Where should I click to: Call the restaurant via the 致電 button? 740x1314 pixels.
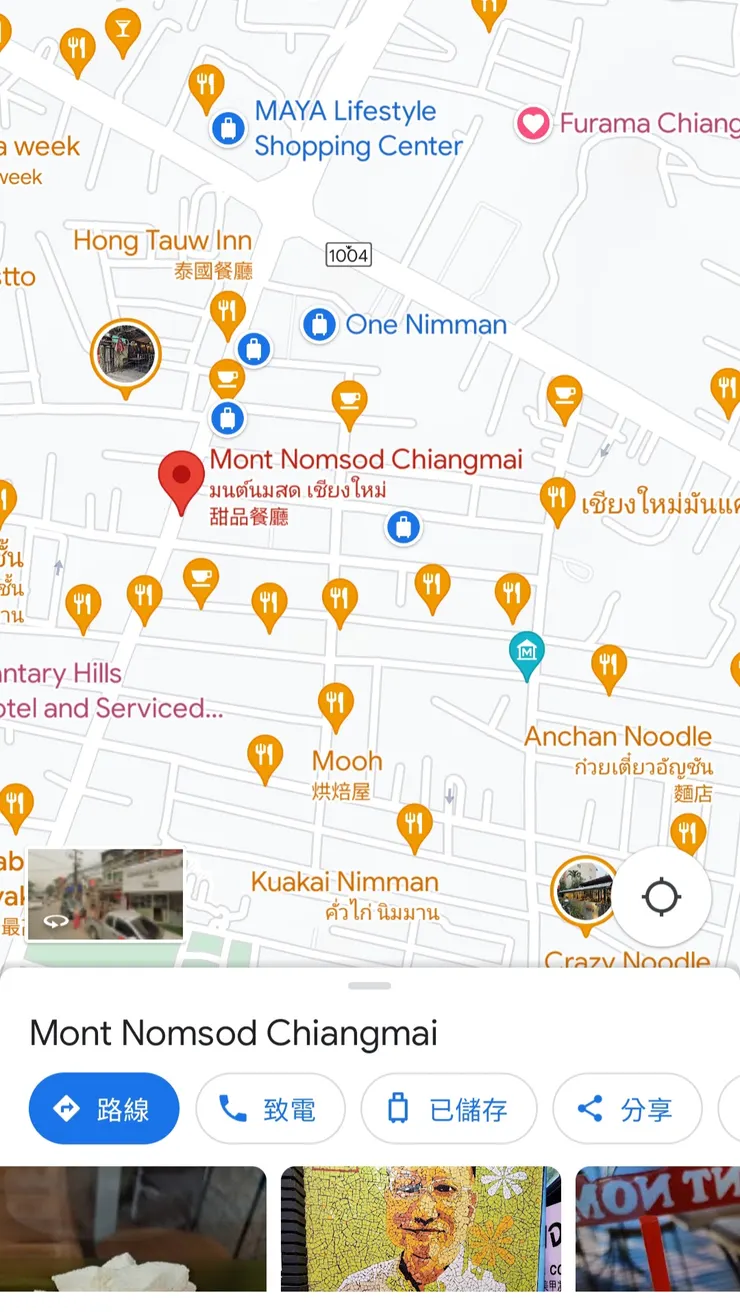[271, 1109]
